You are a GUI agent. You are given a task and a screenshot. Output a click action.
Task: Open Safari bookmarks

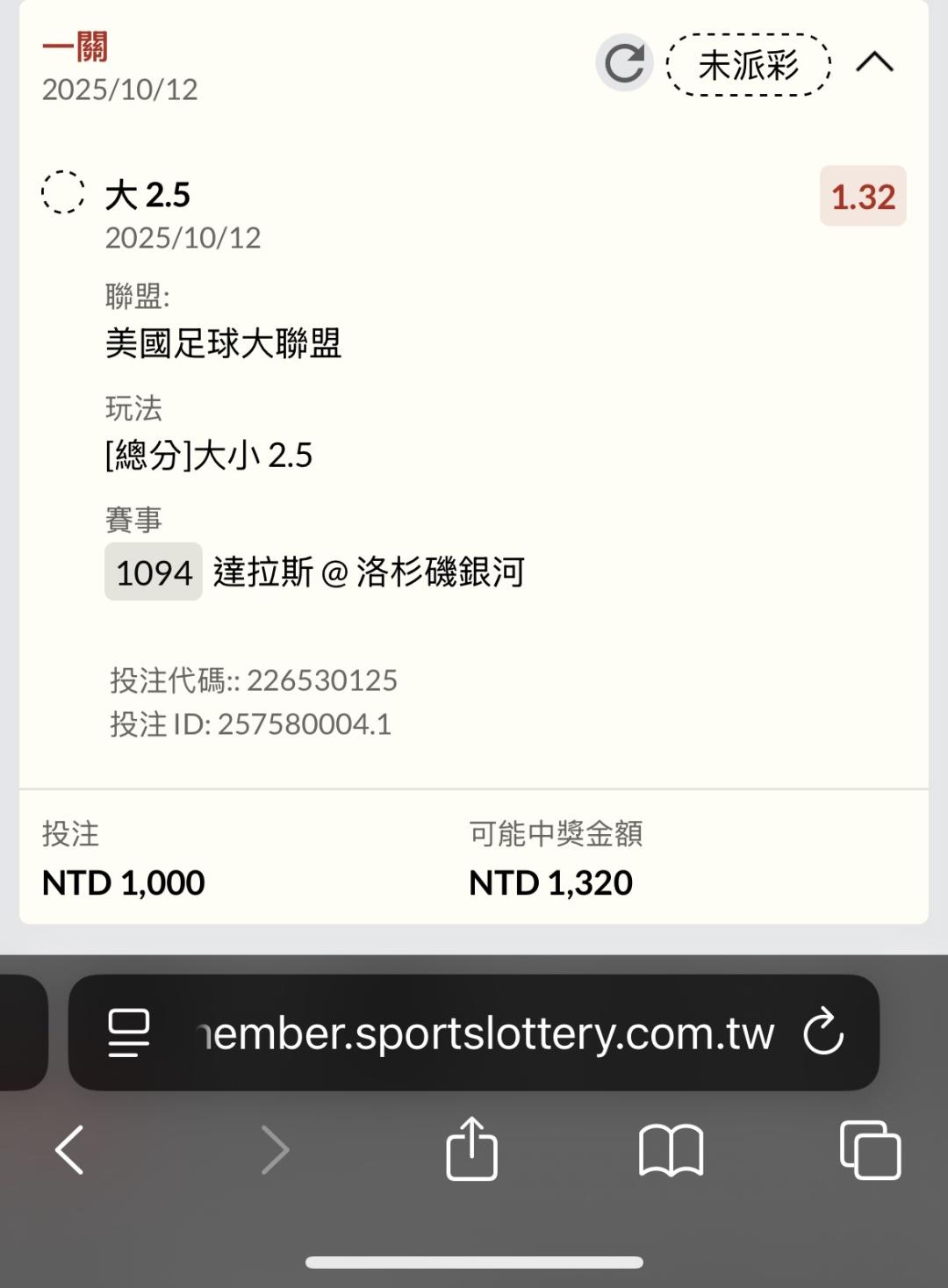point(671,1149)
